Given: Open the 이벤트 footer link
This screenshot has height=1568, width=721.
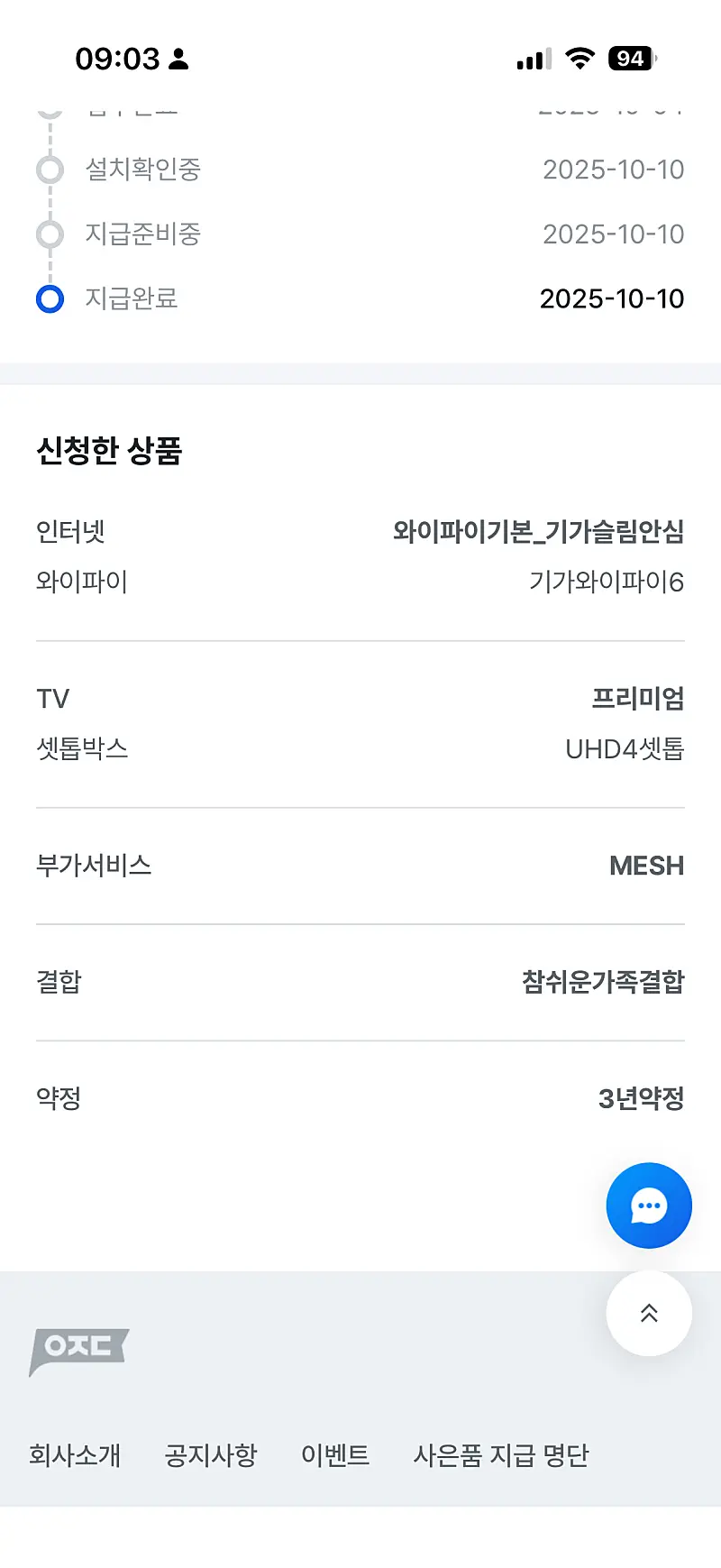Looking at the screenshot, I should (x=335, y=1454).
